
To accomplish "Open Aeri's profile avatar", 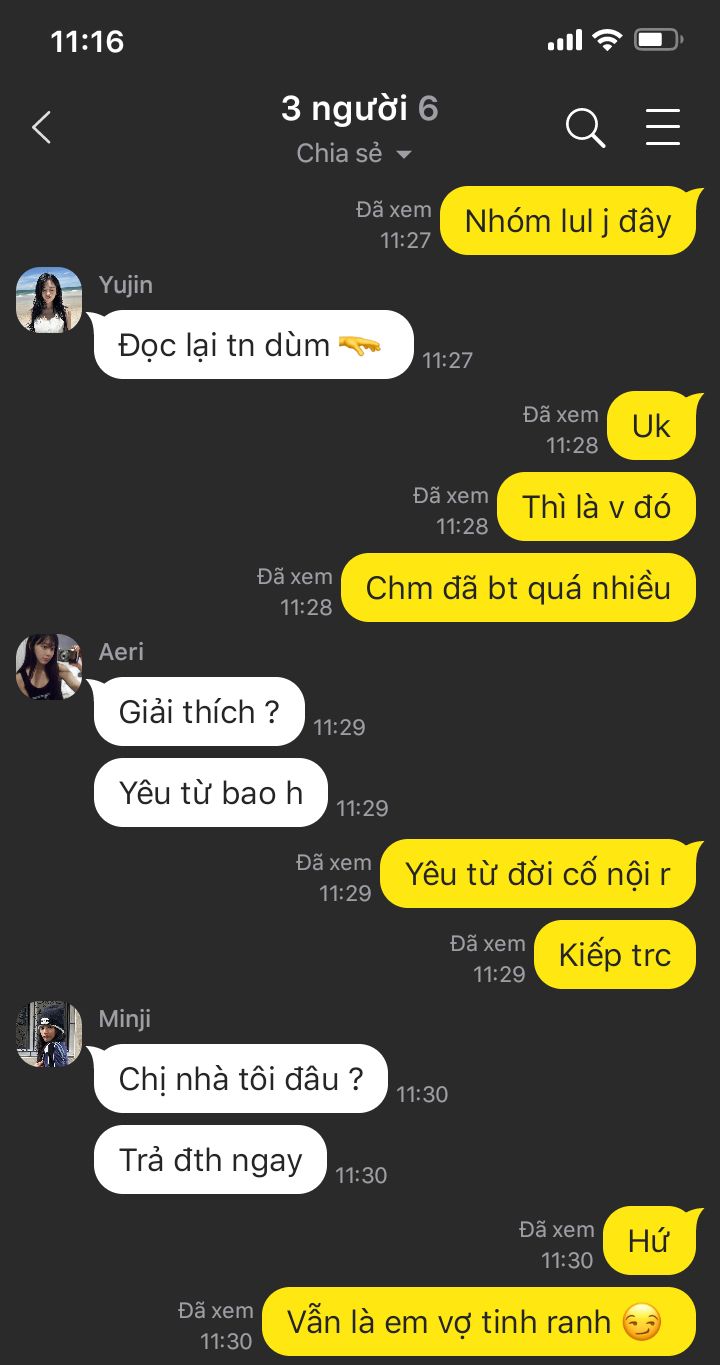I will 49,667.
